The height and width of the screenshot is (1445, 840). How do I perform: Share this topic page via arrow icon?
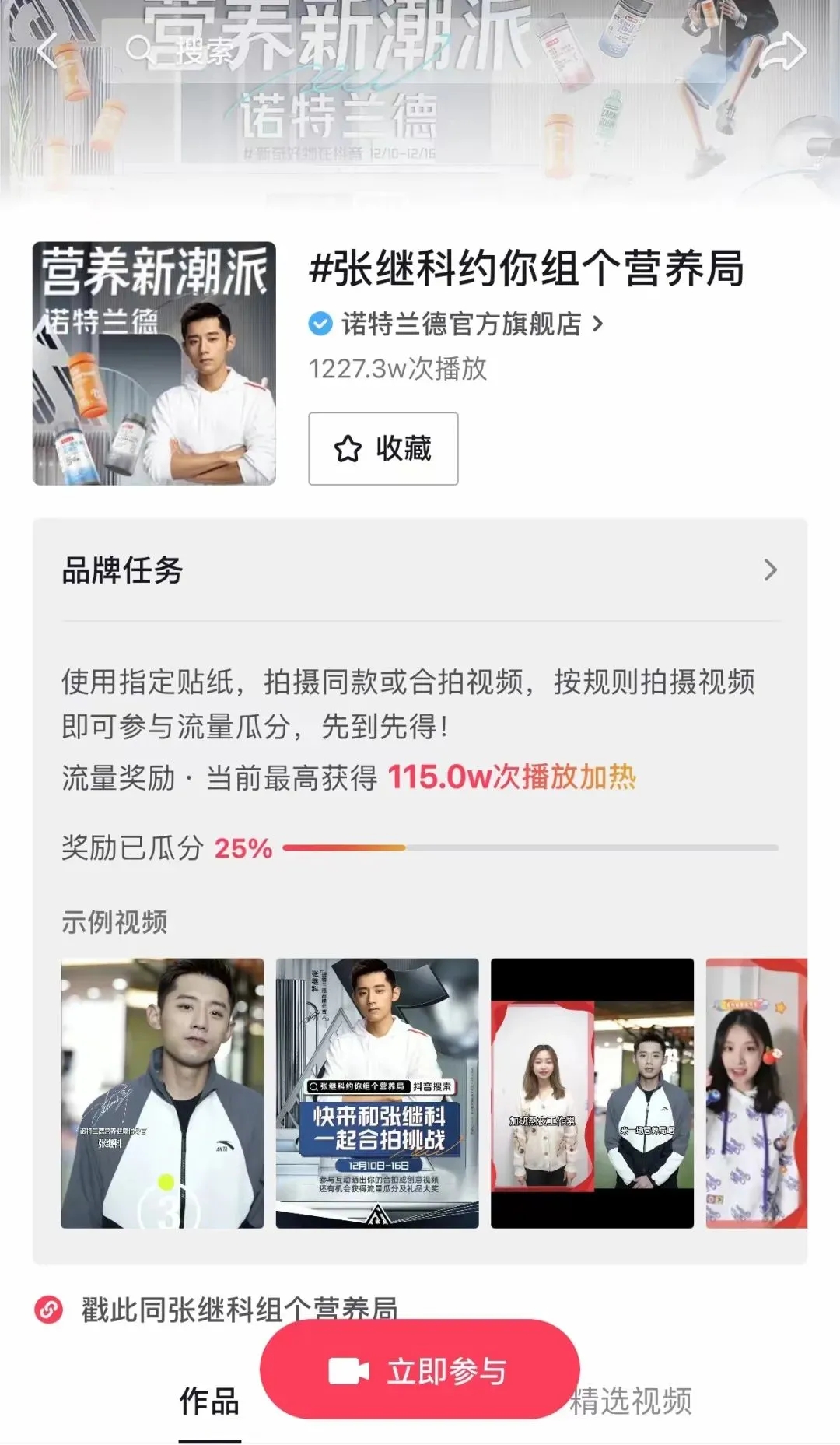pos(782,51)
